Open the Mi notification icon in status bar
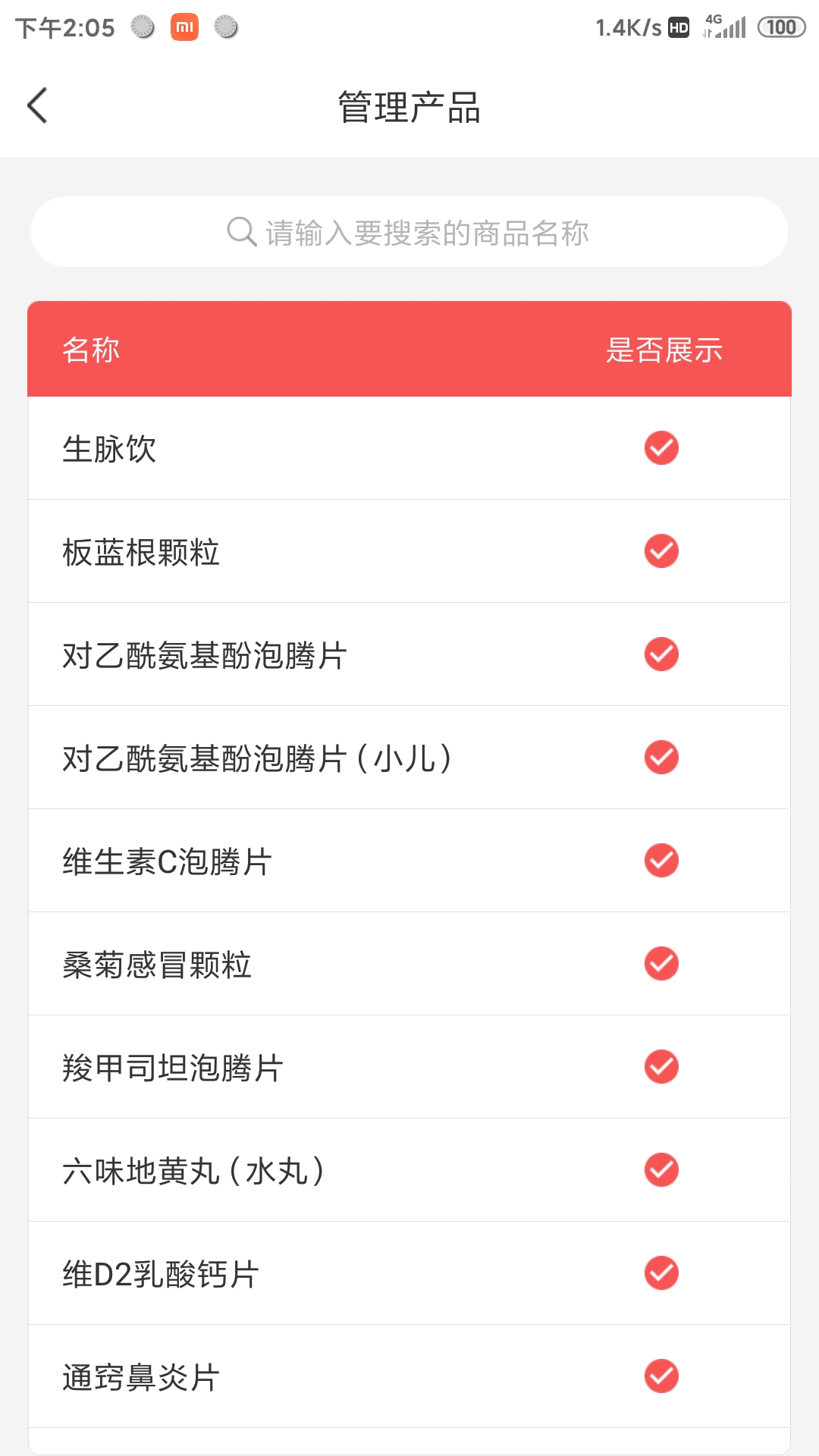This screenshot has height=1456, width=819. pyautogui.click(x=186, y=27)
